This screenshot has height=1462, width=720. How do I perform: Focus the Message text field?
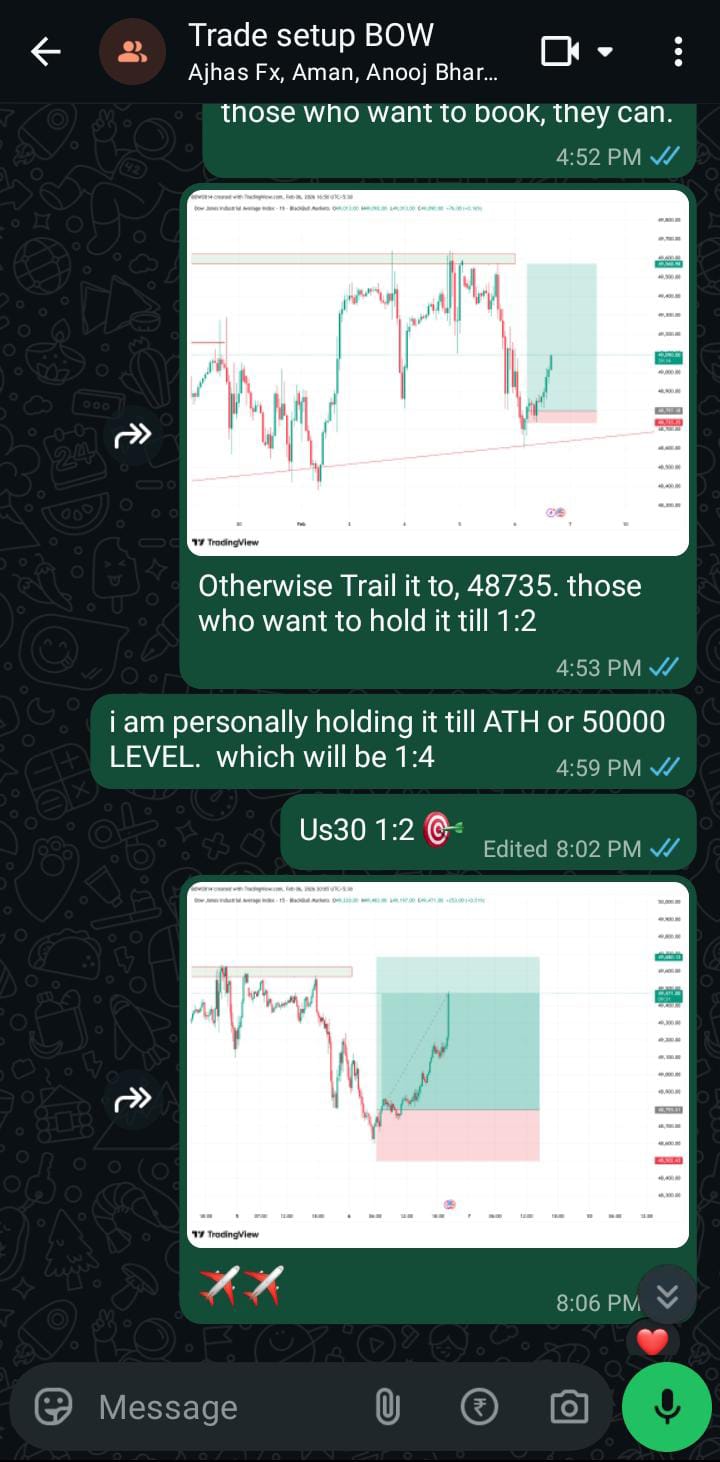[x=220, y=1407]
